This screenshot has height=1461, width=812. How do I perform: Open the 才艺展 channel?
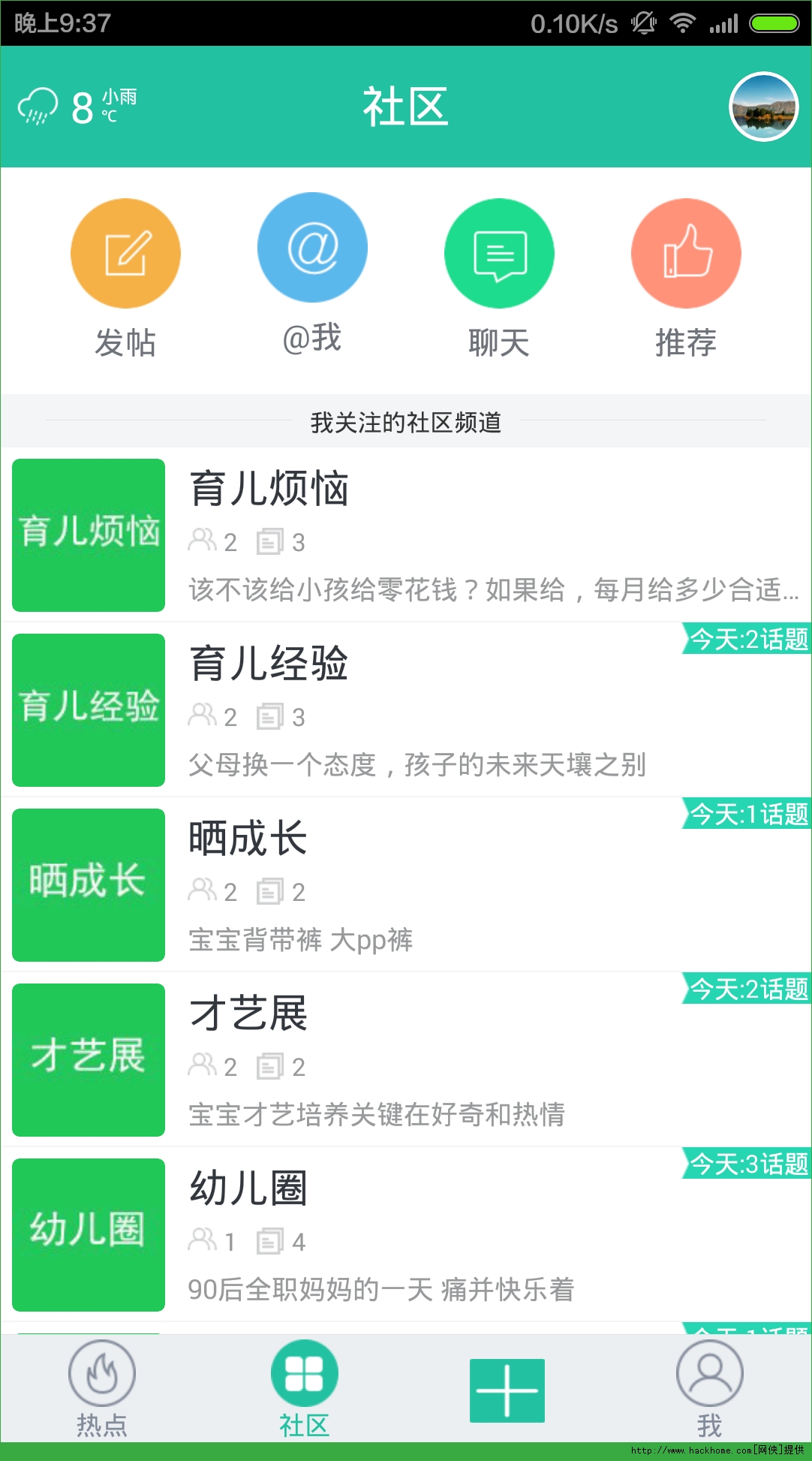point(405,1059)
